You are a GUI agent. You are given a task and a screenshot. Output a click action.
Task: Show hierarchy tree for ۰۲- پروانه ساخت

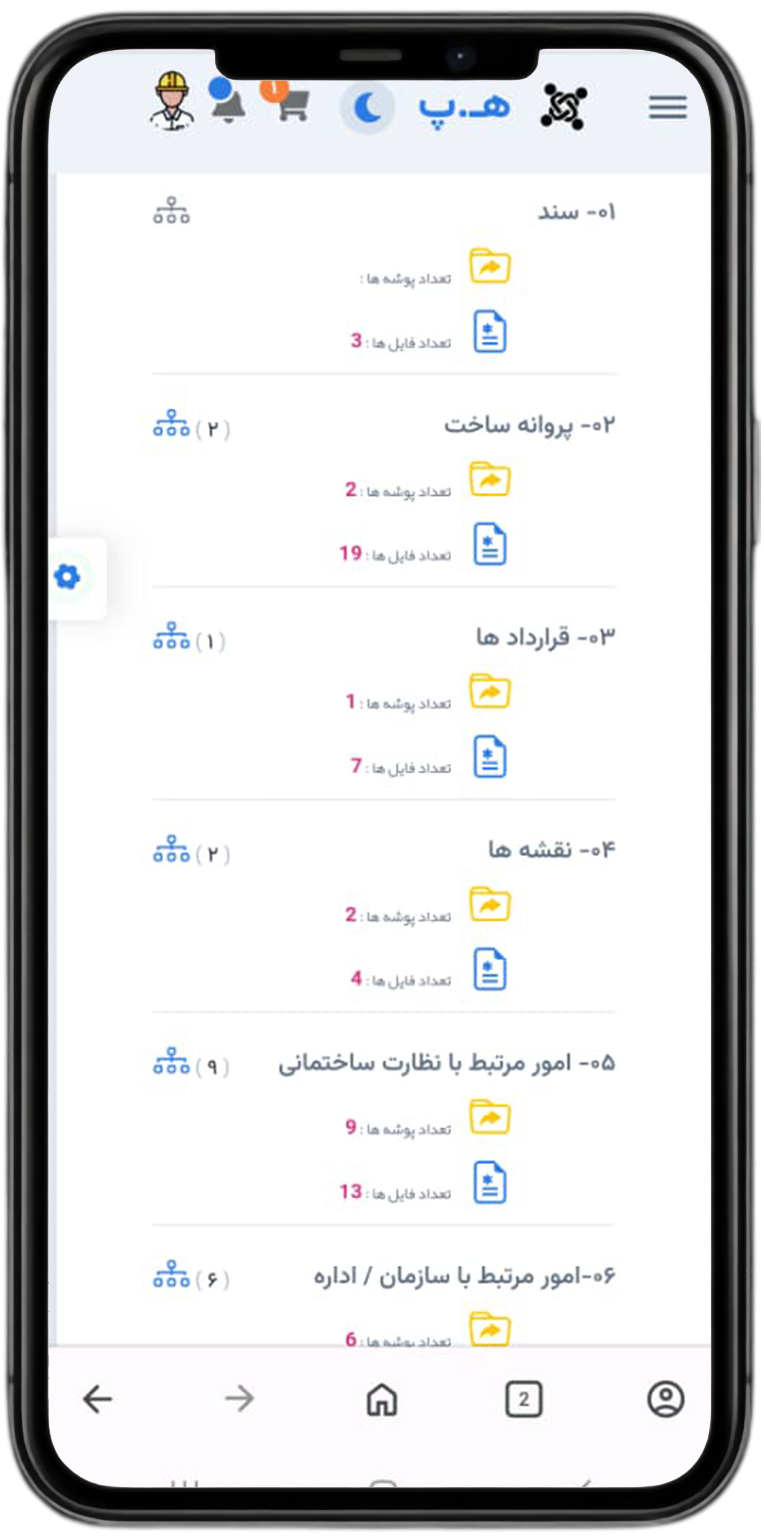click(171, 425)
